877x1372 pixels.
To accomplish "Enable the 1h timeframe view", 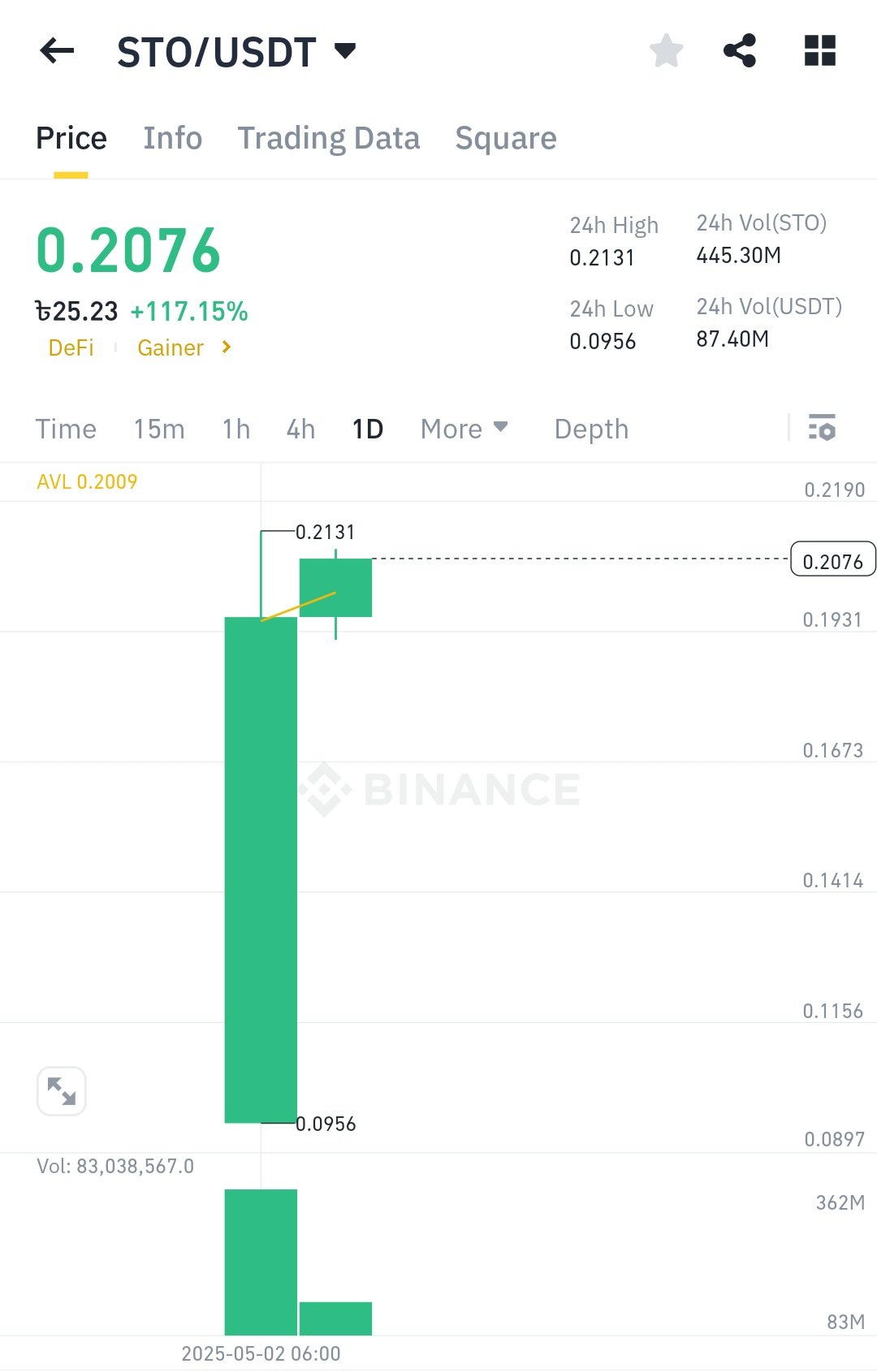I will click(x=235, y=429).
